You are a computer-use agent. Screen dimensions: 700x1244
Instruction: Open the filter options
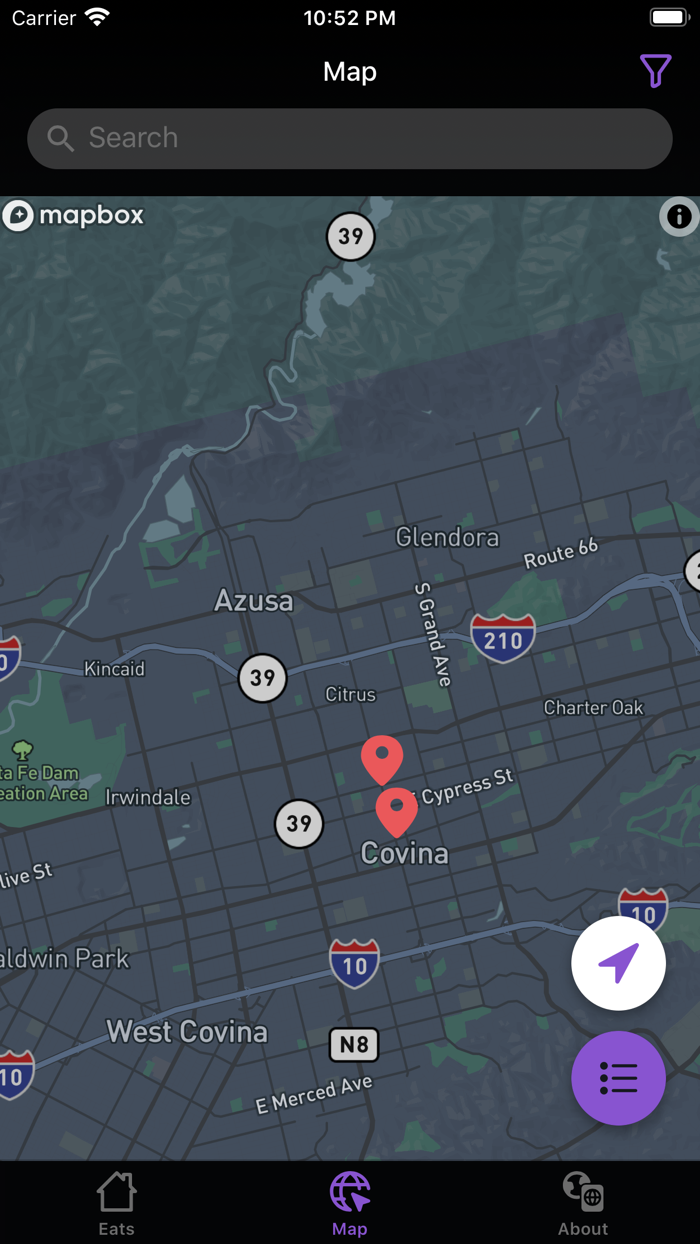(655, 71)
